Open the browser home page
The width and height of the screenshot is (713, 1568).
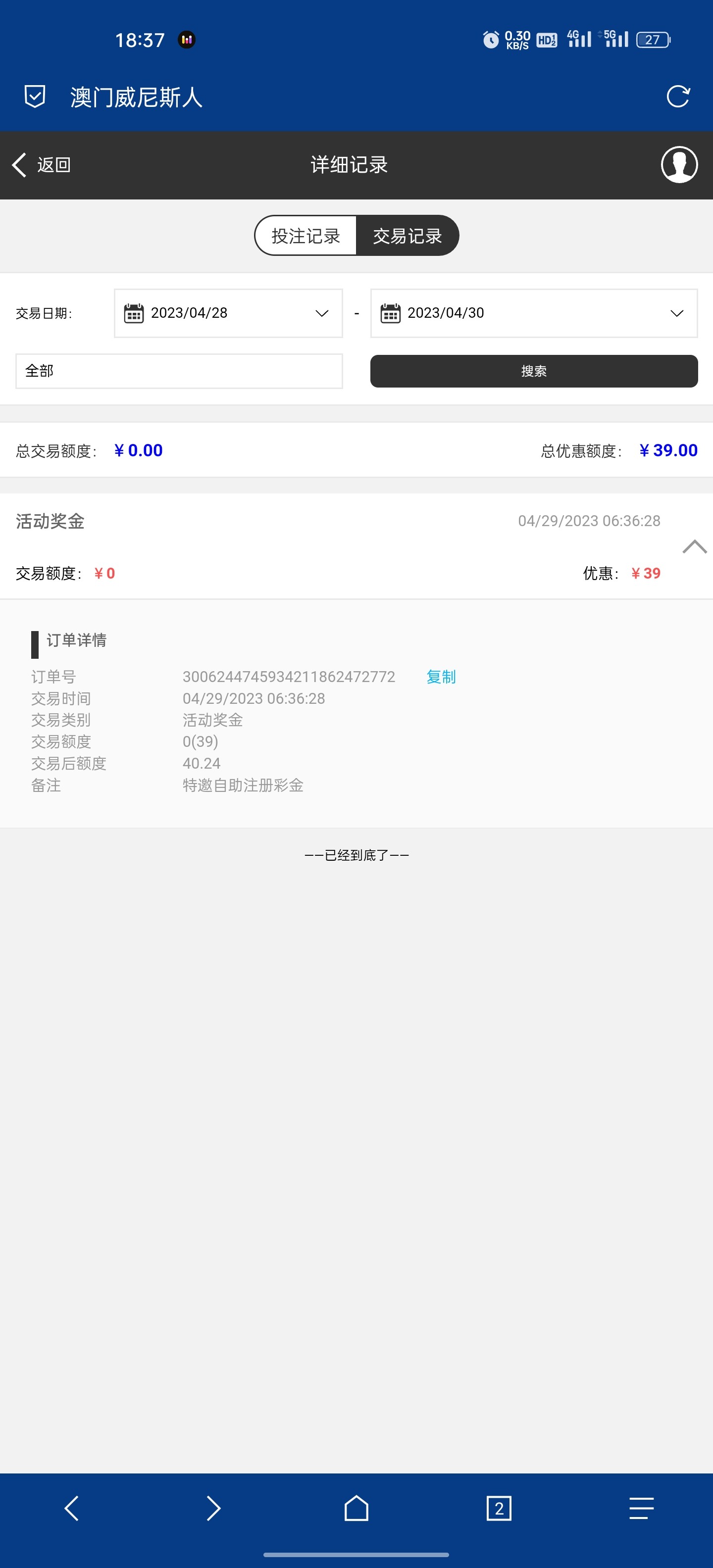click(x=356, y=1508)
